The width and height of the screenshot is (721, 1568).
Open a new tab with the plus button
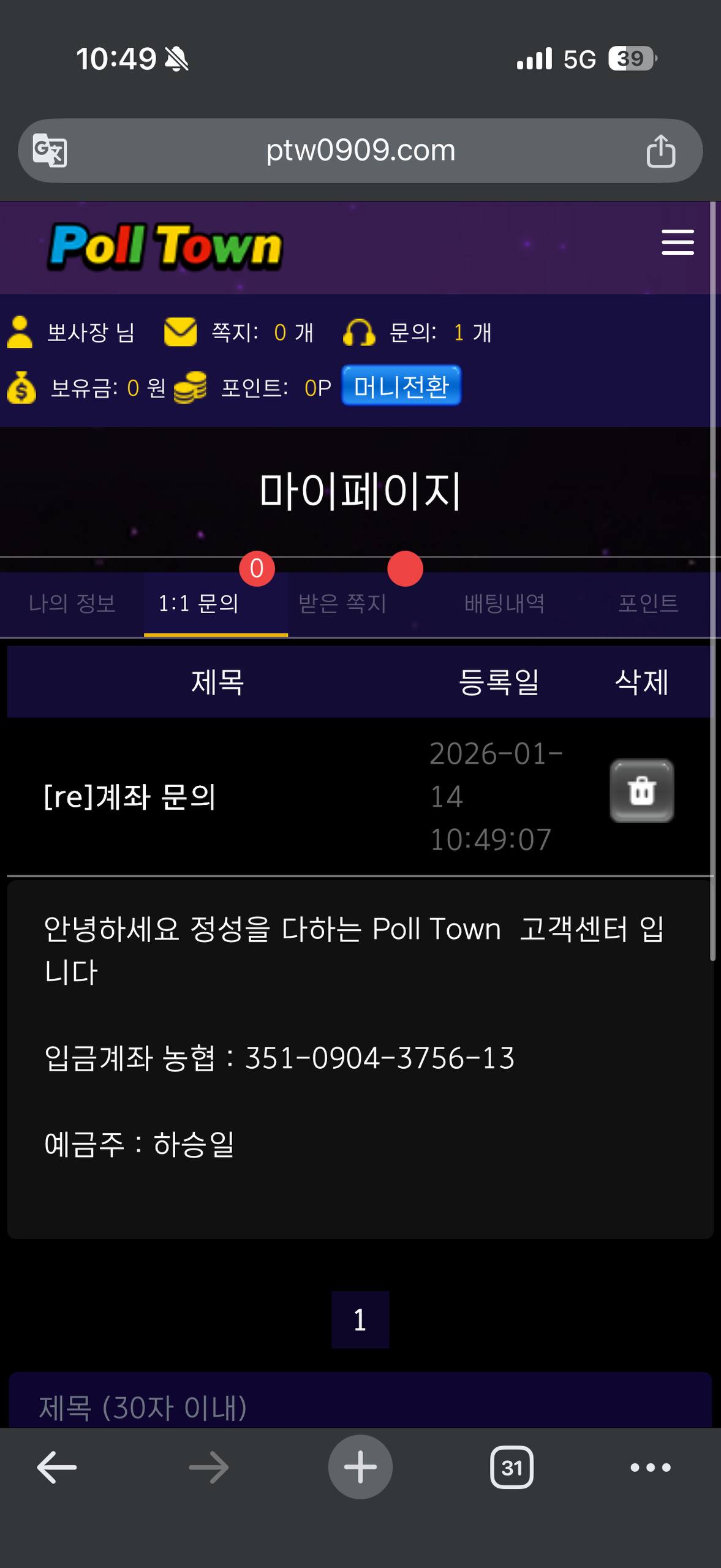pyautogui.click(x=360, y=1467)
